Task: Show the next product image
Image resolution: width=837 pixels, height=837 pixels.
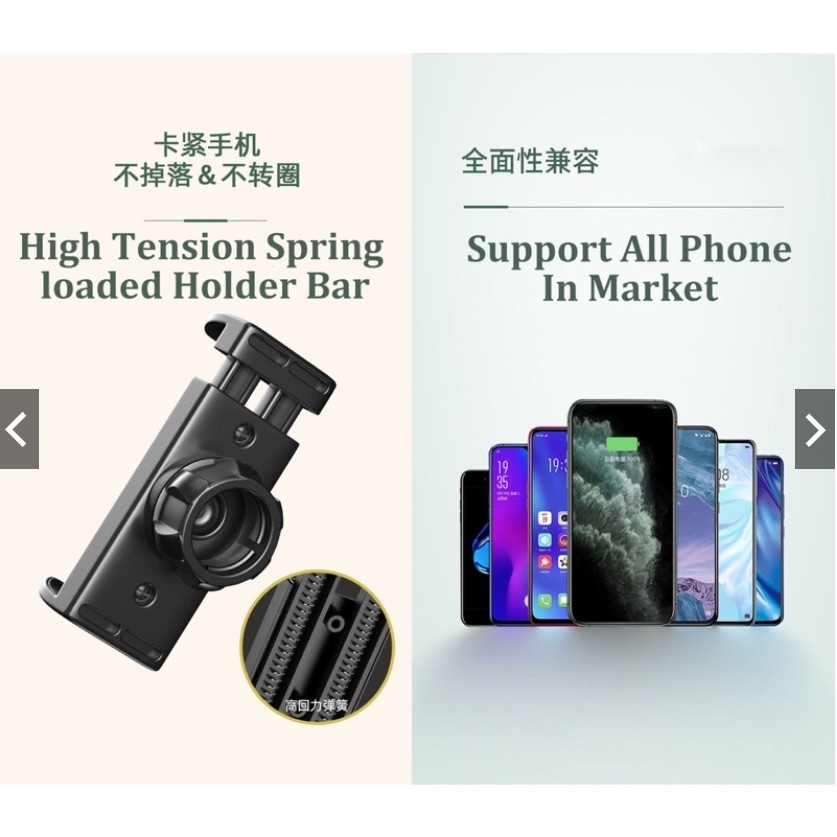Action: pyautogui.click(x=815, y=429)
